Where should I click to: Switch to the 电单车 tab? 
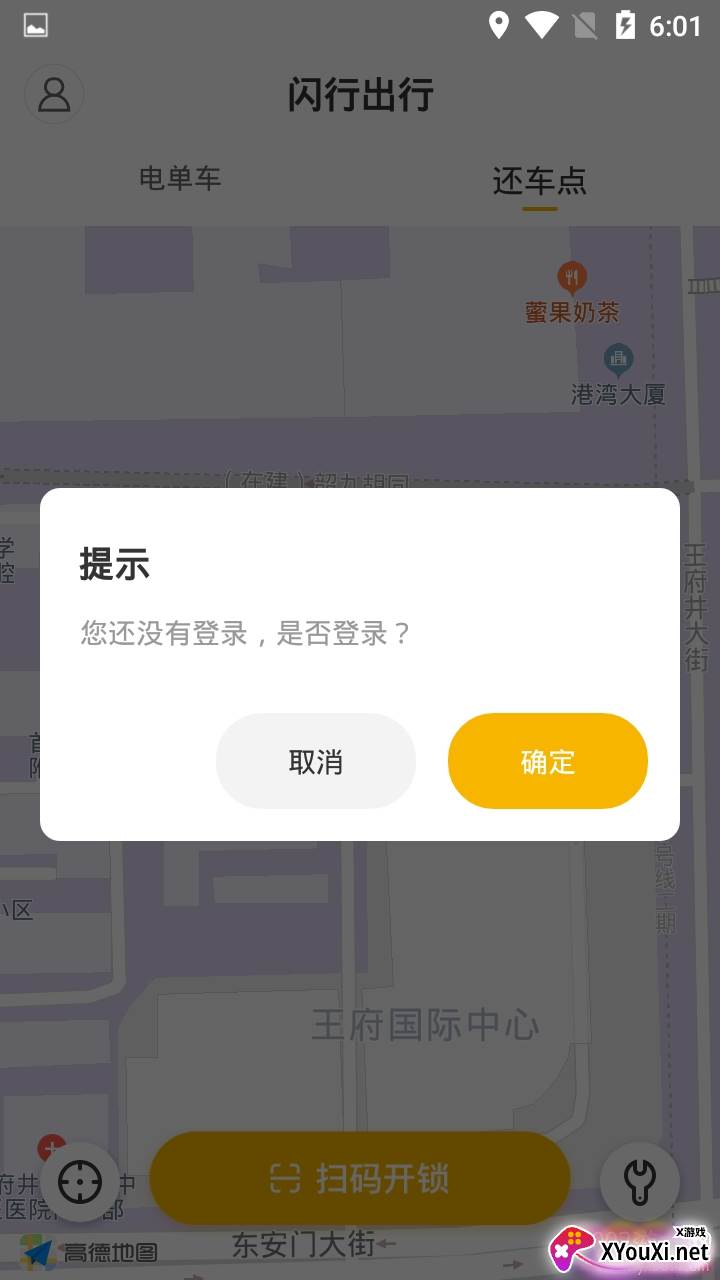click(x=180, y=179)
